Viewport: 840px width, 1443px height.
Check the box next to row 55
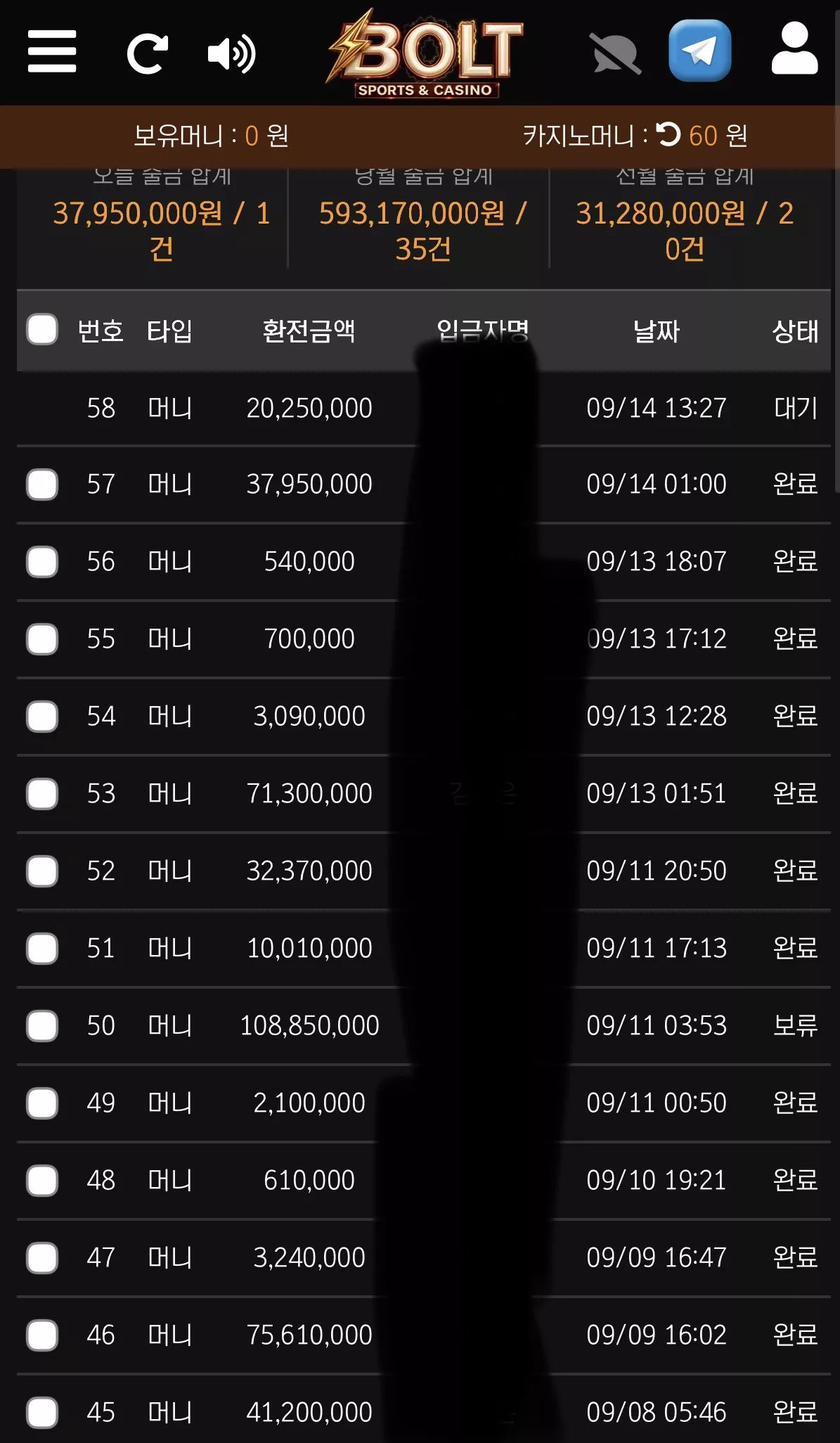[42, 639]
